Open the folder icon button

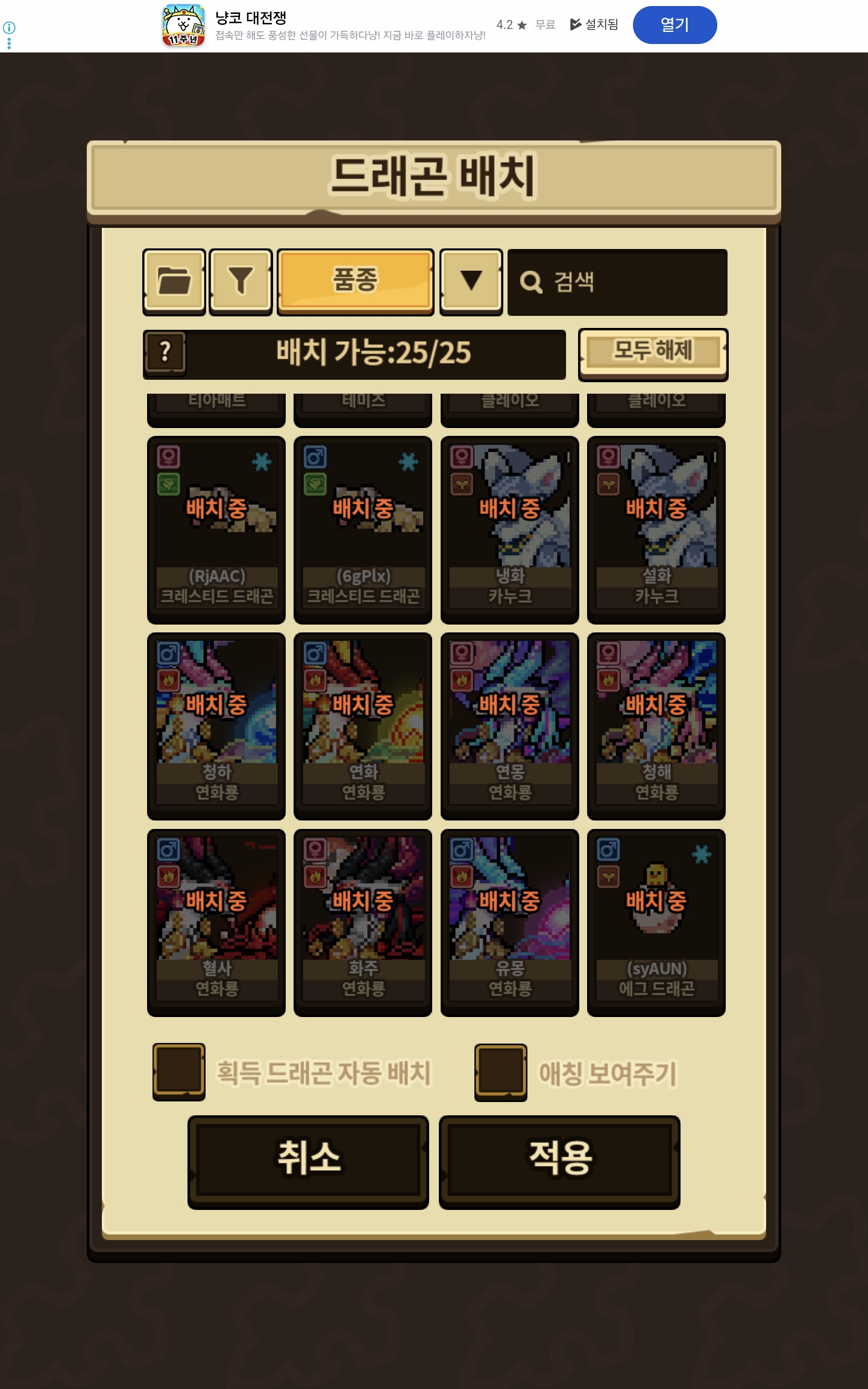click(174, 282)
